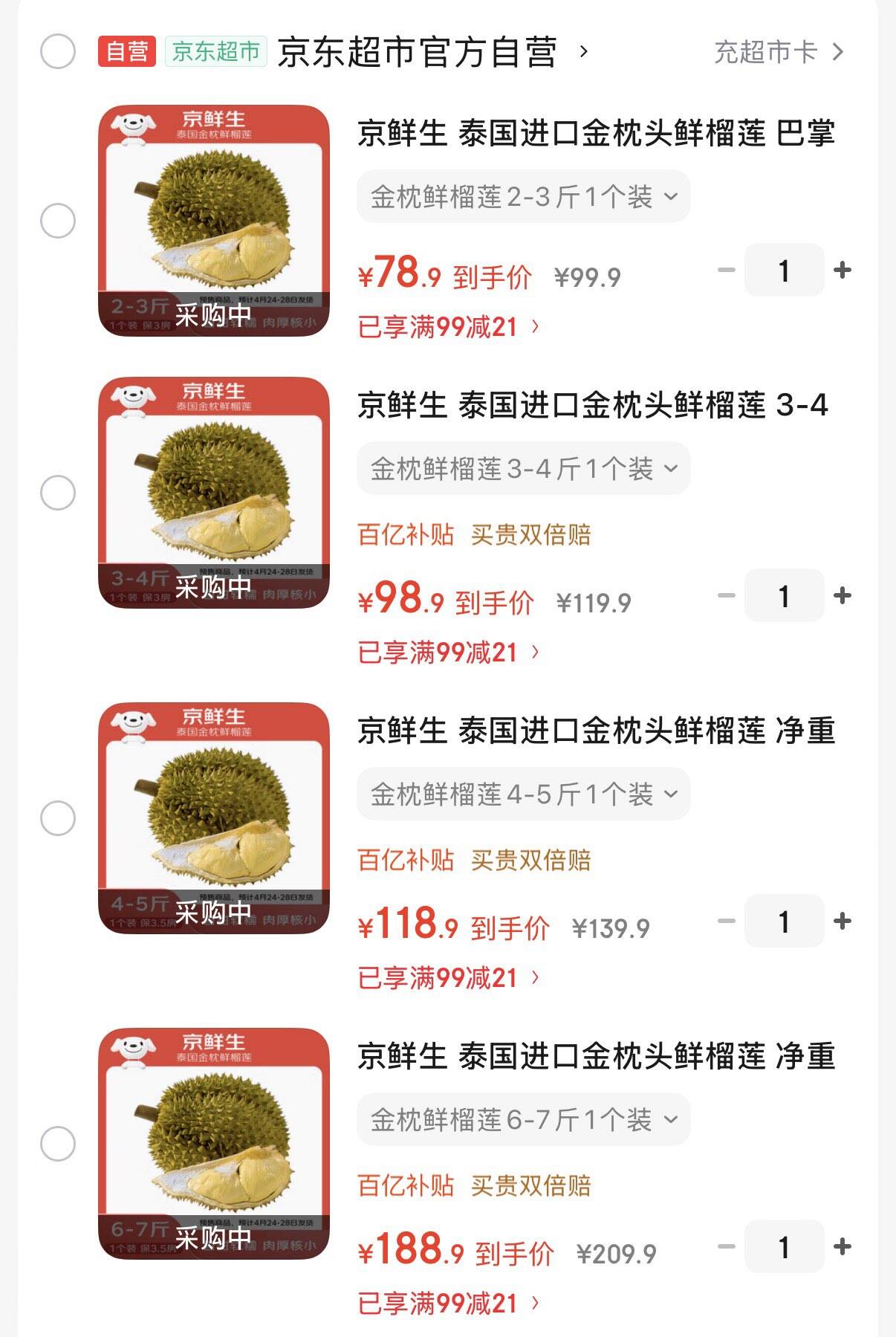This screenshot has height=1337, width=896.
Task: Choose spec from 金枕鲜榴莲 6-7斤1个装
Action: tap(523, 1120)
